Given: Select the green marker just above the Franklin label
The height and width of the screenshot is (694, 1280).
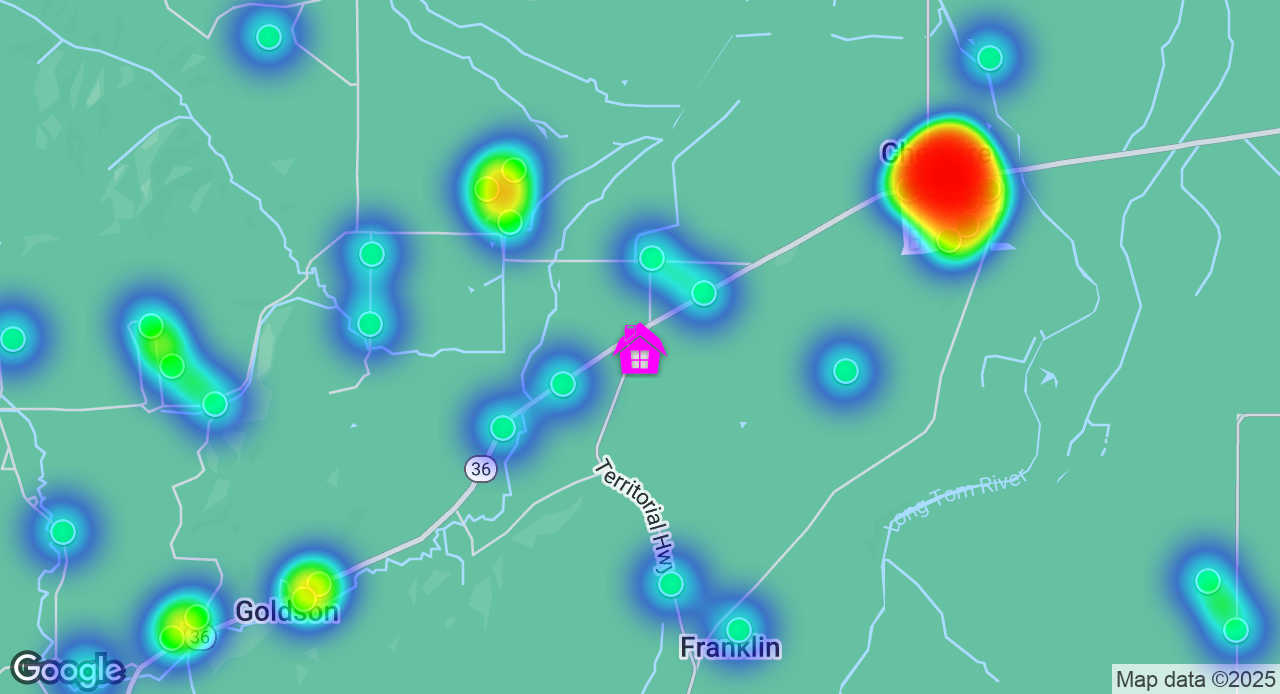Looking at the screenshot, I should click(x=738, y=629).
